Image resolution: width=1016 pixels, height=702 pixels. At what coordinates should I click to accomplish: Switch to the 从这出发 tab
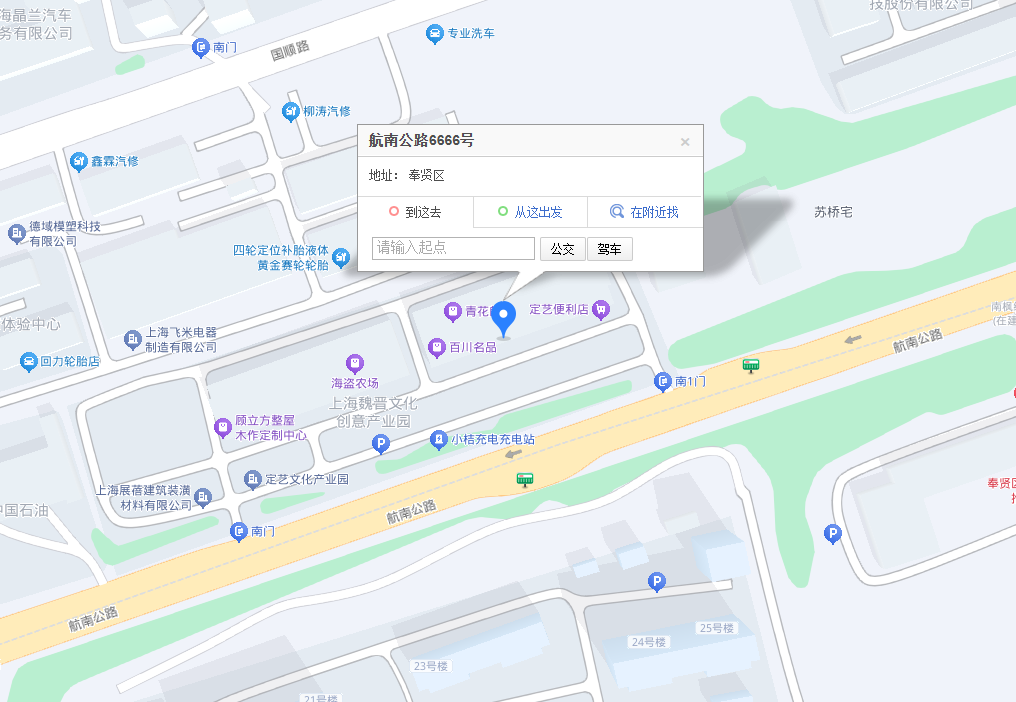(x=530, y=212)
